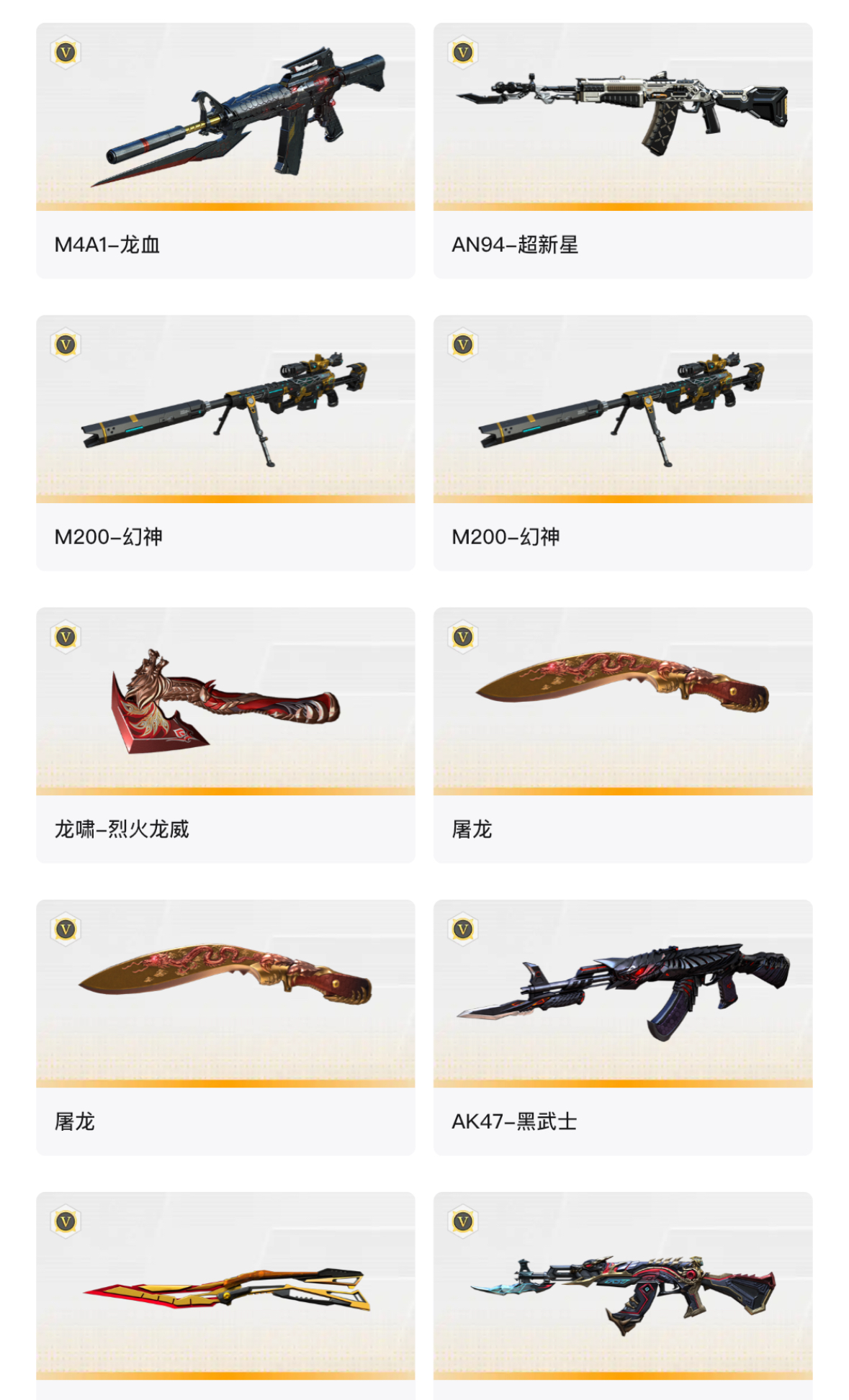This screenshot has height=1400, width=849.
Task: Open the AK47-黑武士 rifle card
Action: [x=622, y=1026]
